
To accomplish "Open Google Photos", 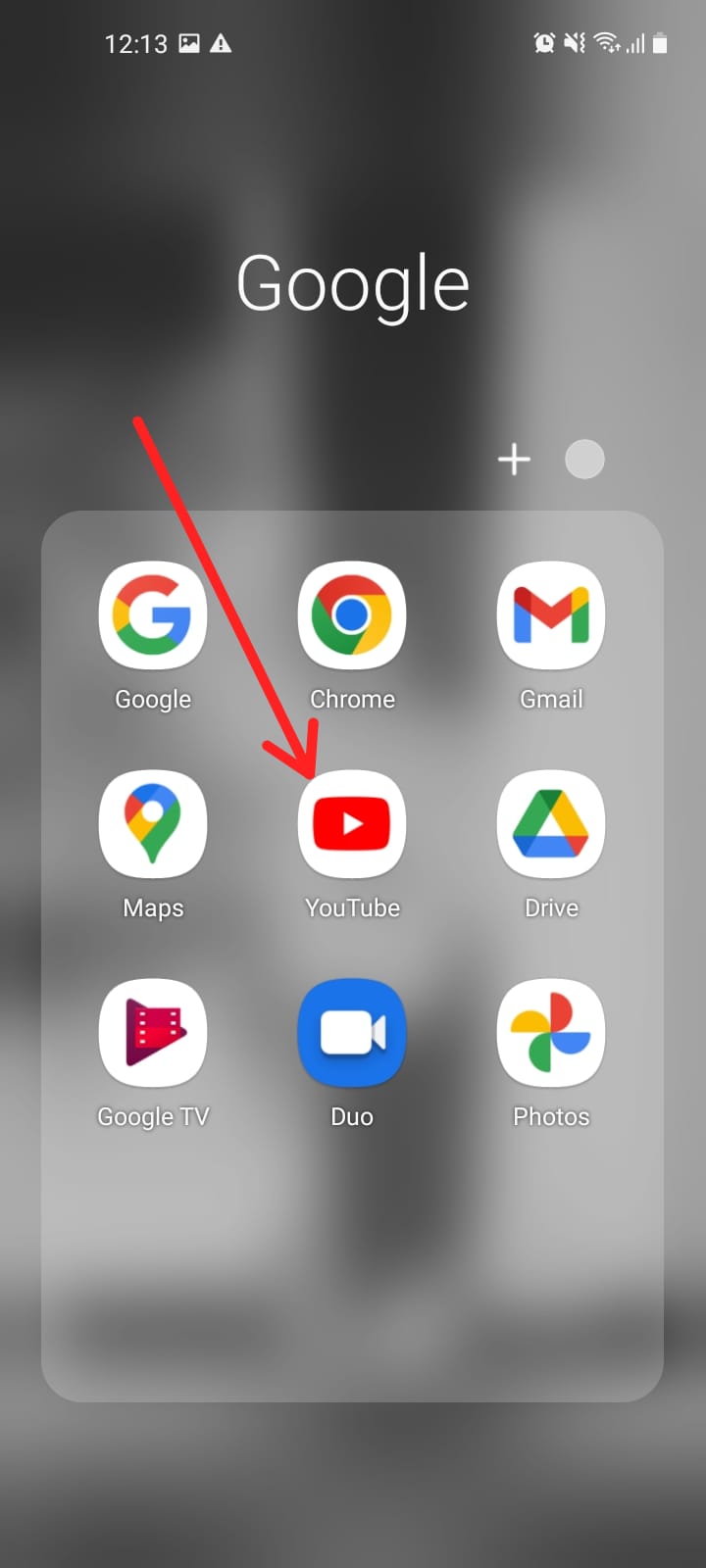I will [551, 1033].
